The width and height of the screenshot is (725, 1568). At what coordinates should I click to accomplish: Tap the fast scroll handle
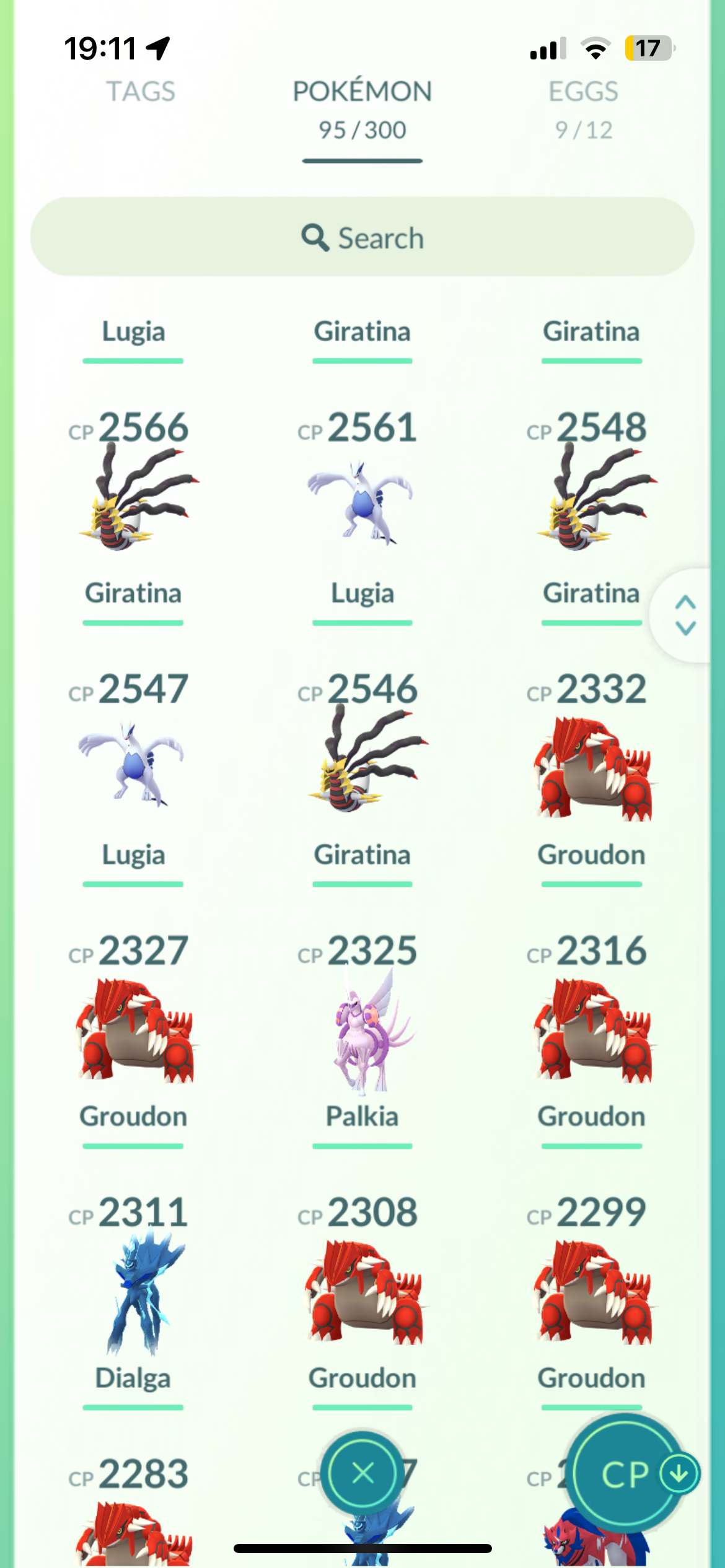click(685, 616)
